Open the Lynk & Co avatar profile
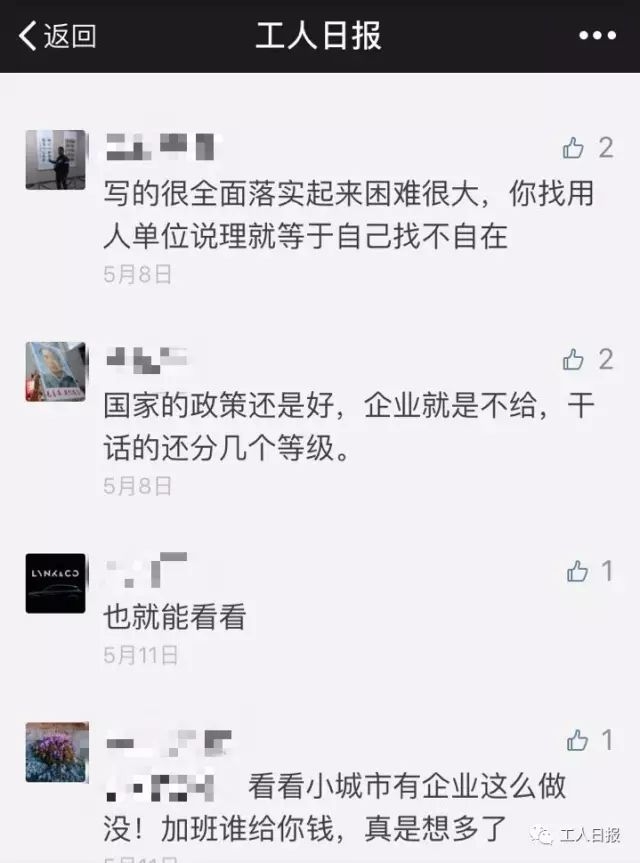The image size is (640, 863). [55, 583]
